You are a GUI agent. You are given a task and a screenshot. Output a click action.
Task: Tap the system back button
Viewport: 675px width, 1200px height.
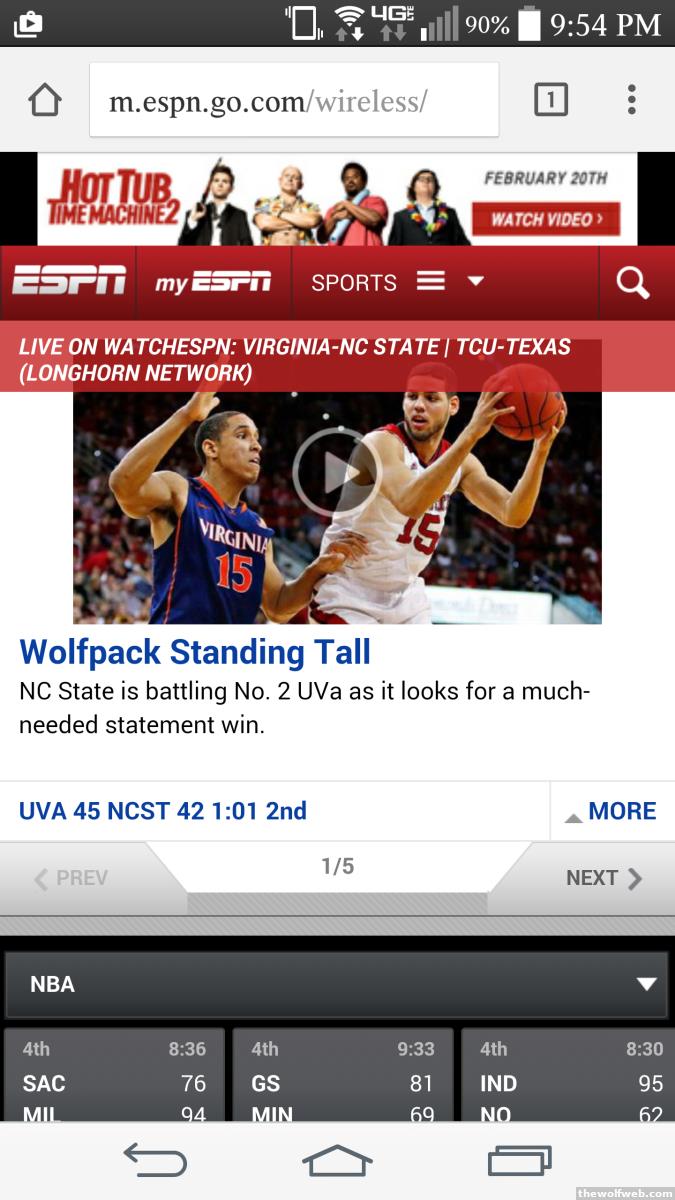click(155, 1160)
